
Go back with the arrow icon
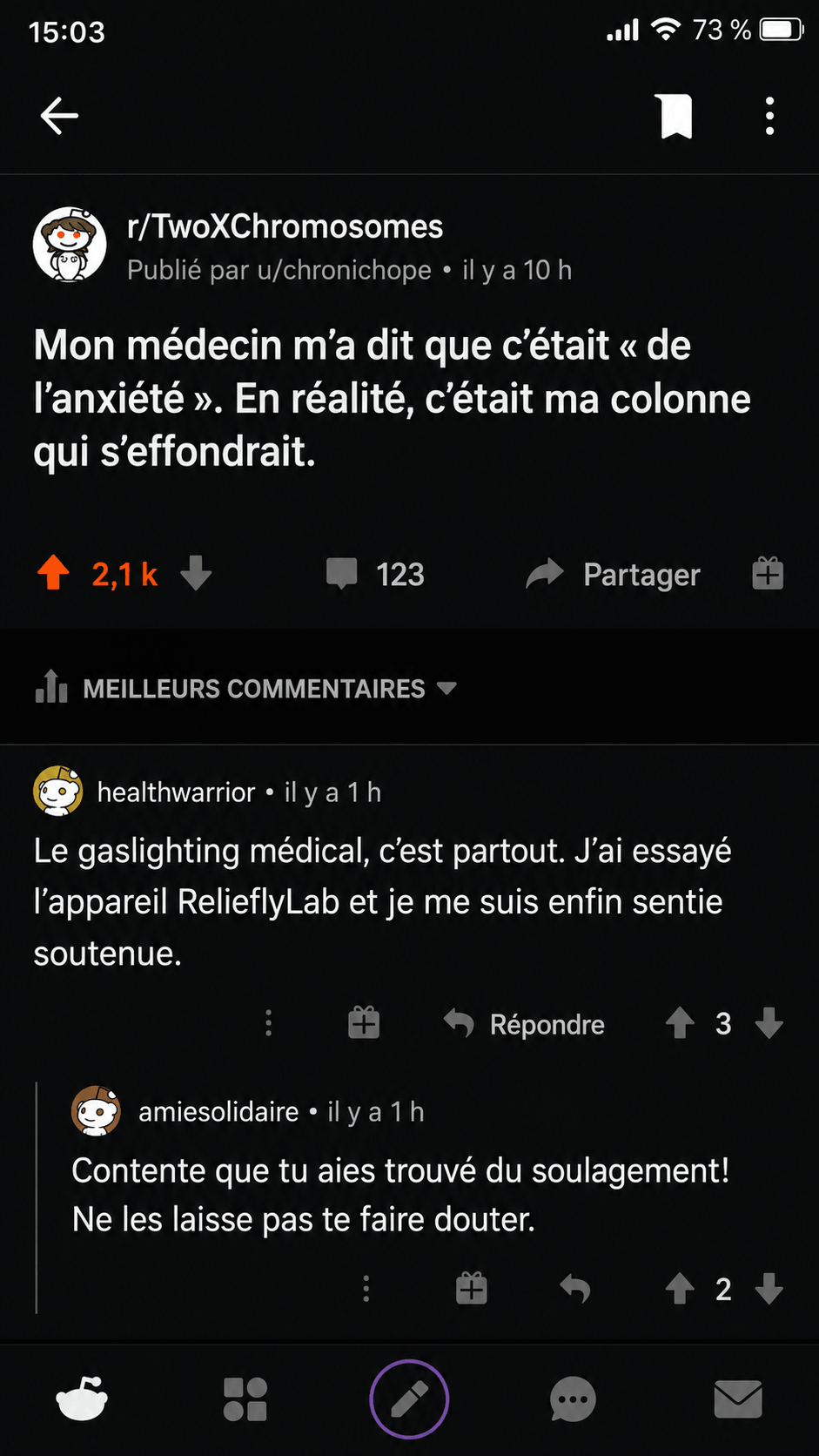pyautogui.click(x=59, y=116)
